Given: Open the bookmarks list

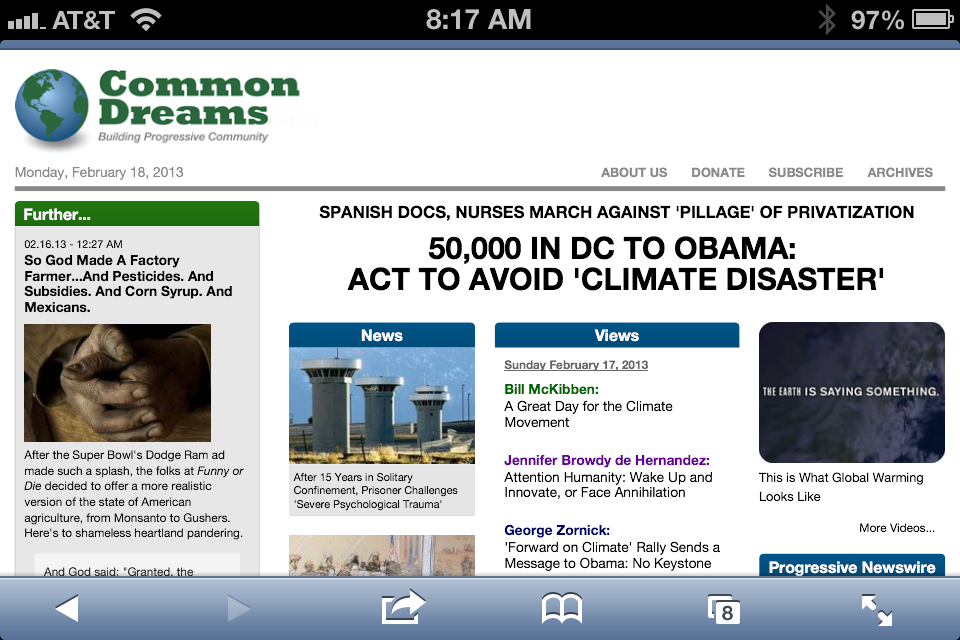Looking at the screenshot, I should click(x=562, y=608).
